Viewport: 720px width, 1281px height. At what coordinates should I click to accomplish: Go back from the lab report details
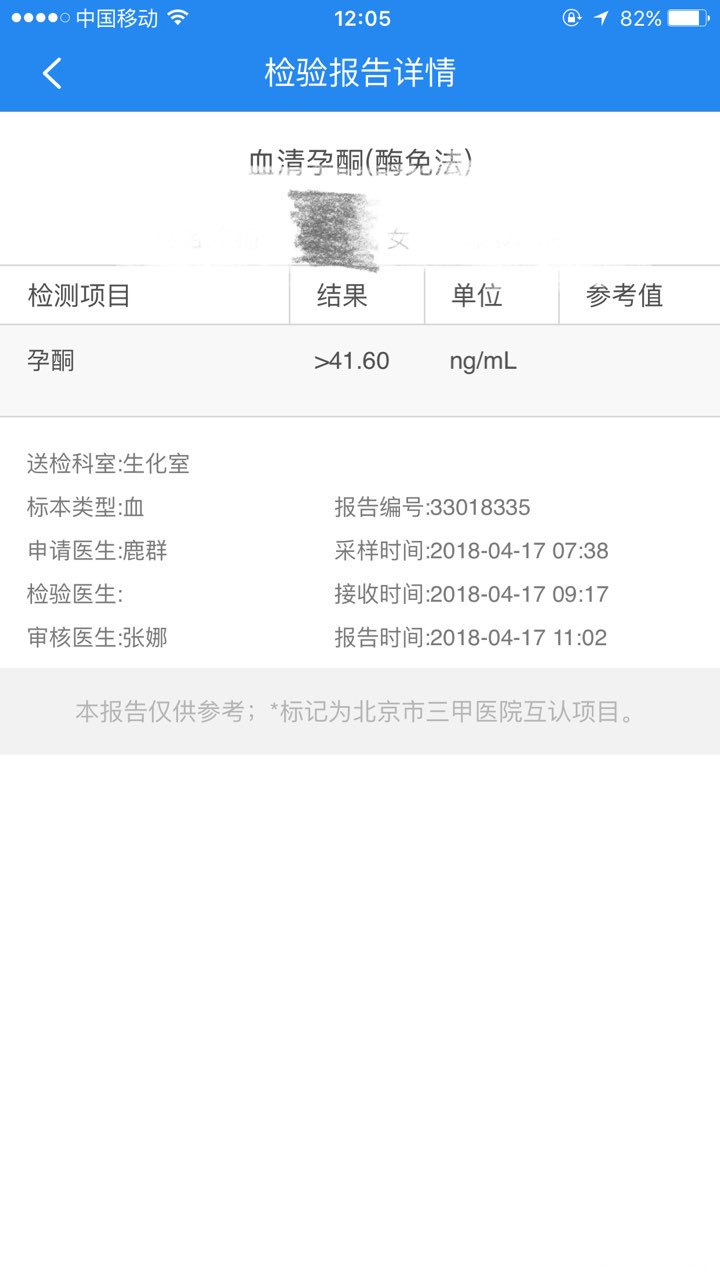(x=52, y=73)
